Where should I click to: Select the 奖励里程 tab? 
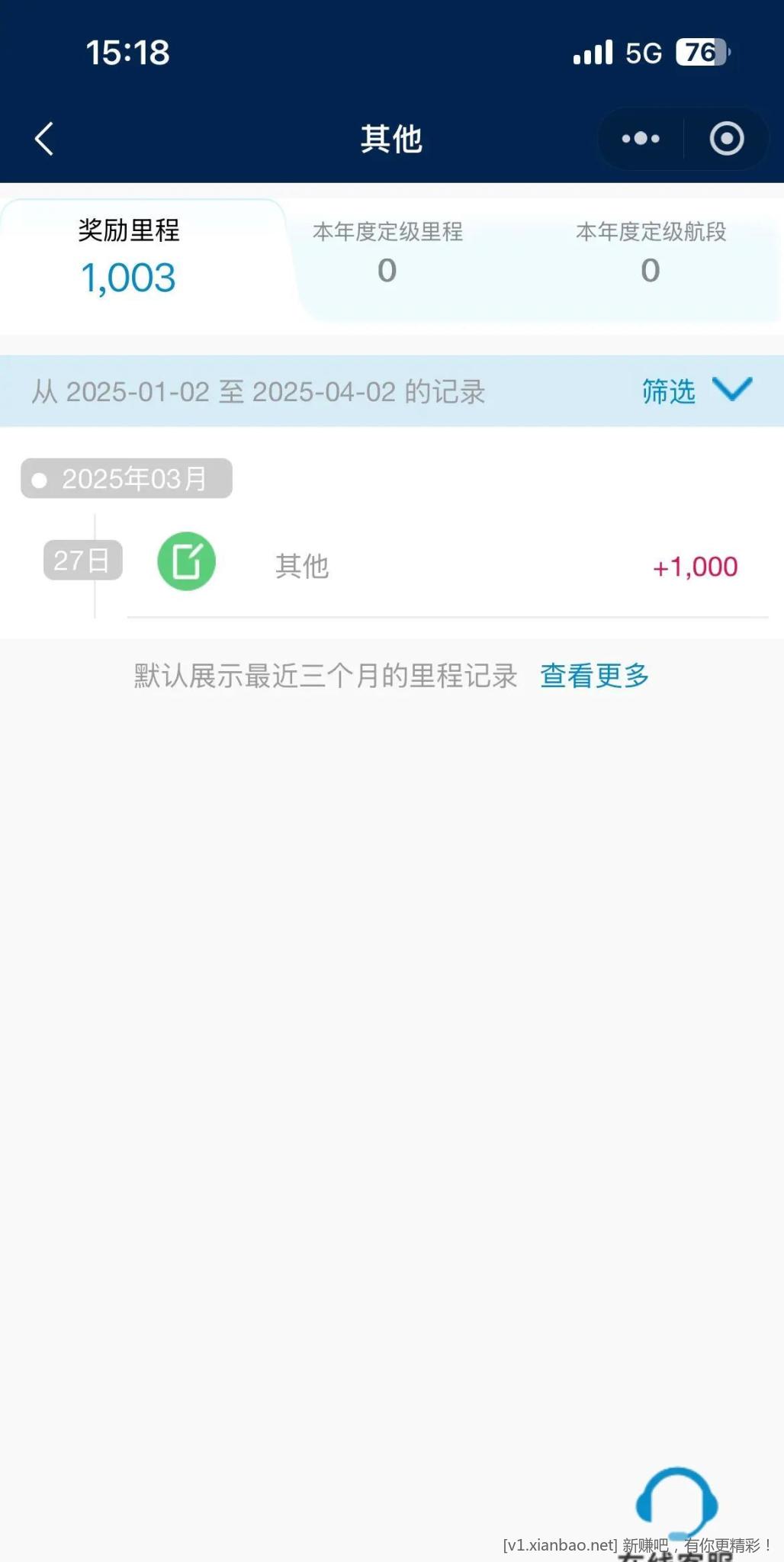[x=128, y=257]
